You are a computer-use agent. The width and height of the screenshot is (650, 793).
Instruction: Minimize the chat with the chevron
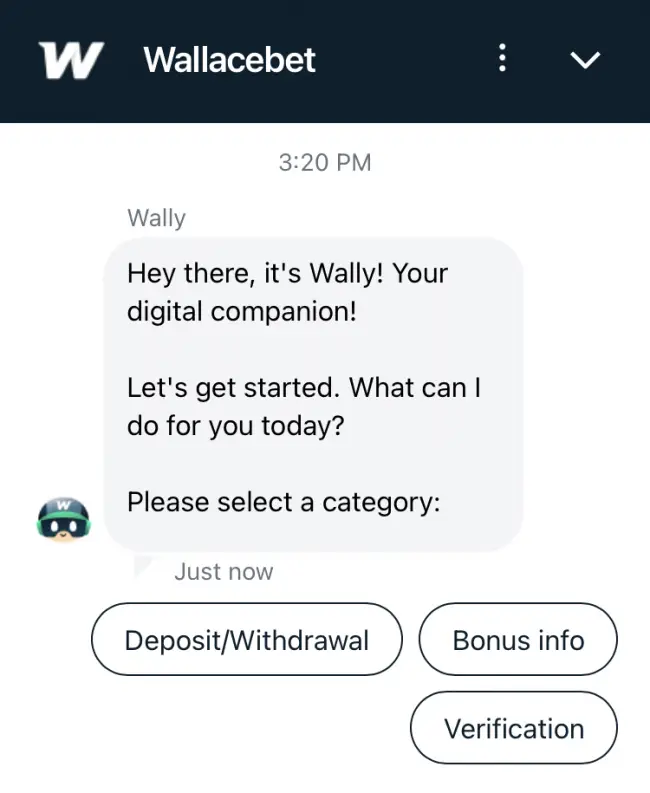[x=584, y=60]
